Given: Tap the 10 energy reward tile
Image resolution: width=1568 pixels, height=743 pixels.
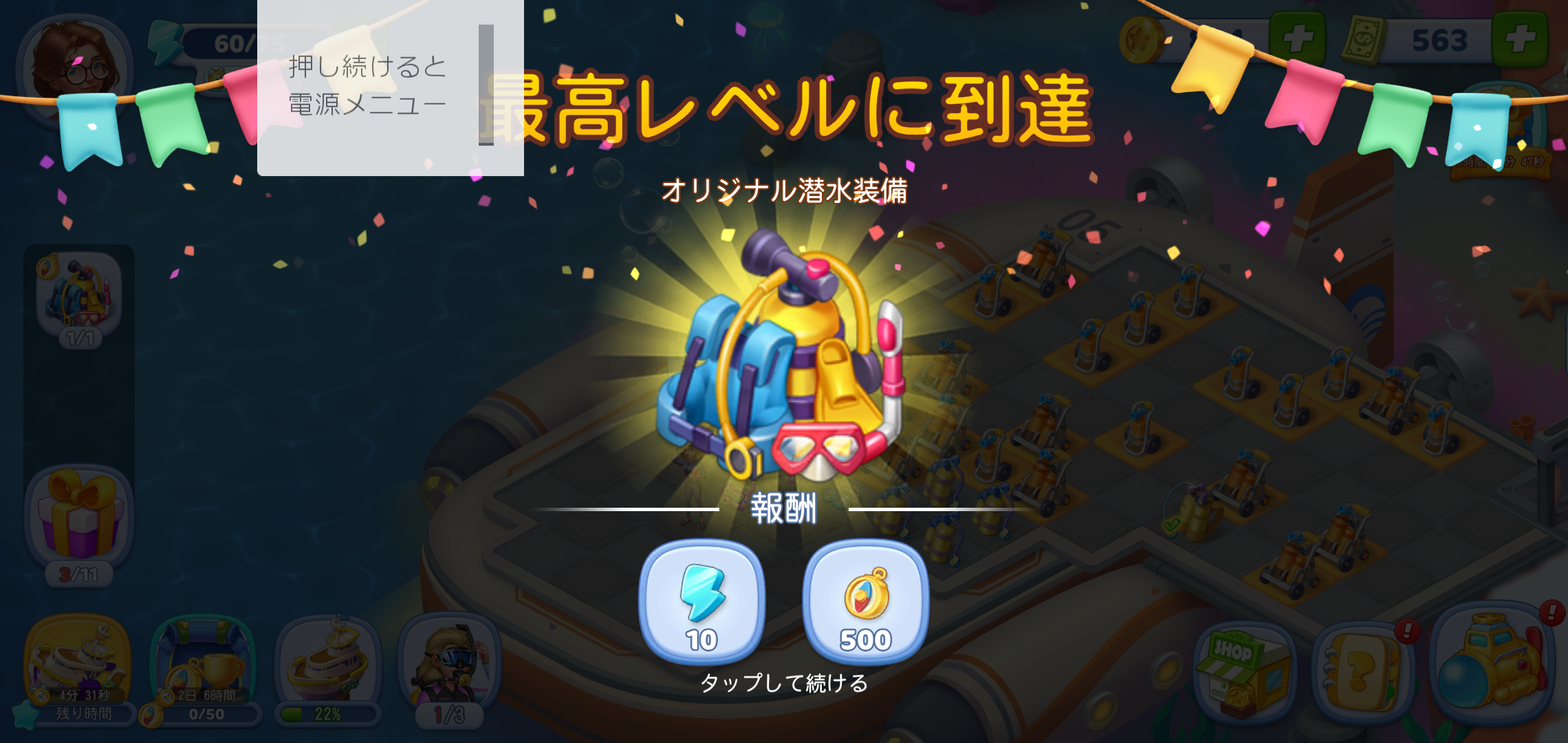Looking at the screenshot, I should [x=701, y=601].
